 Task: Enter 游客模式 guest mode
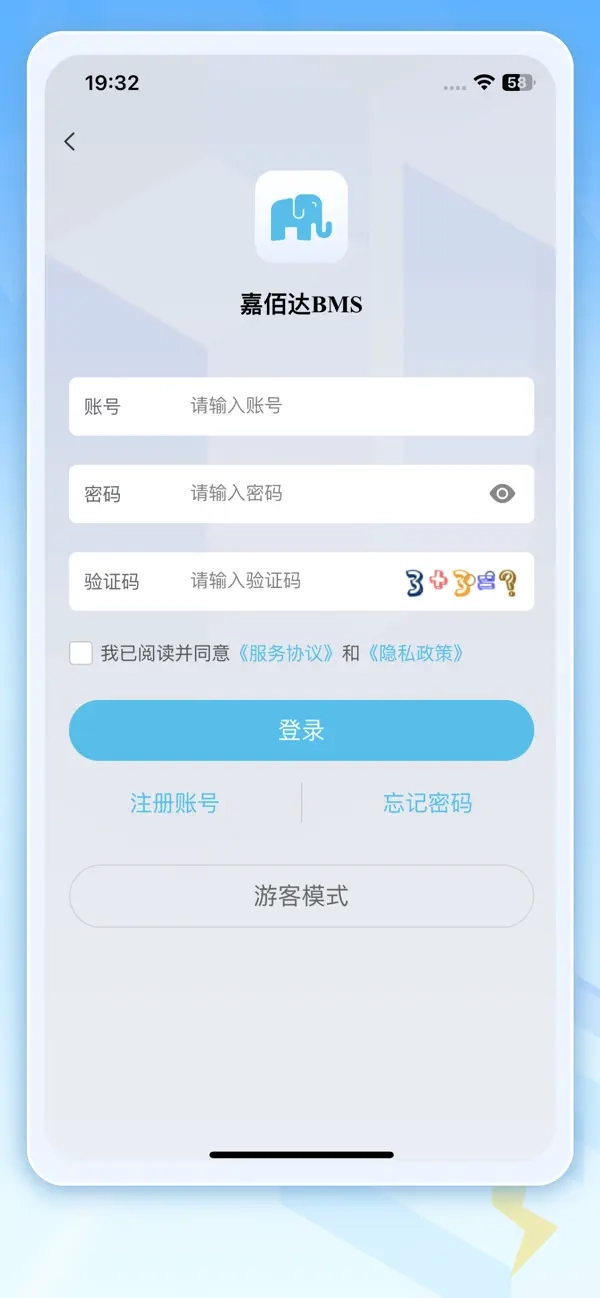coord(301,896)
